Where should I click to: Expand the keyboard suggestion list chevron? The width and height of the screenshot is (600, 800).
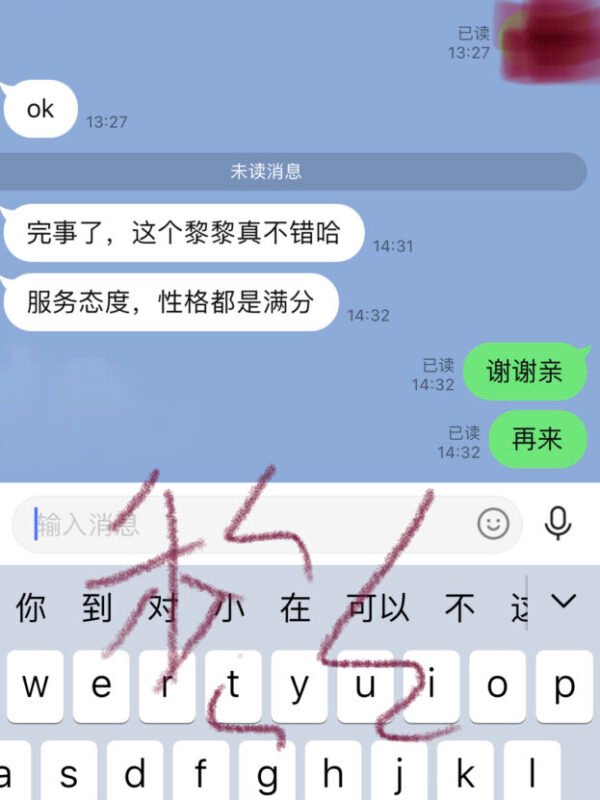(x=565, y=602)
